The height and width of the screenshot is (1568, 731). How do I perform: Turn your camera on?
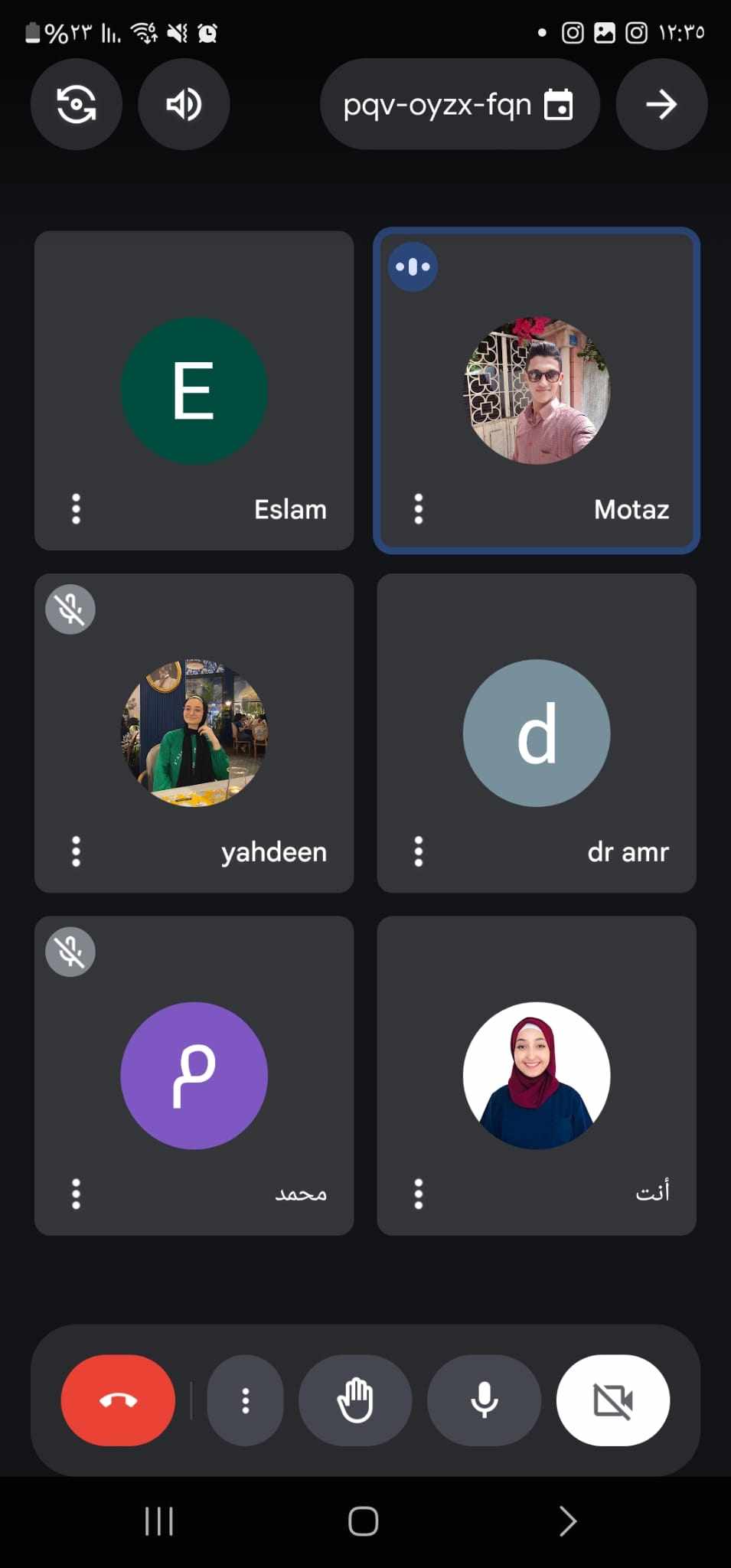click(613, 1400)
